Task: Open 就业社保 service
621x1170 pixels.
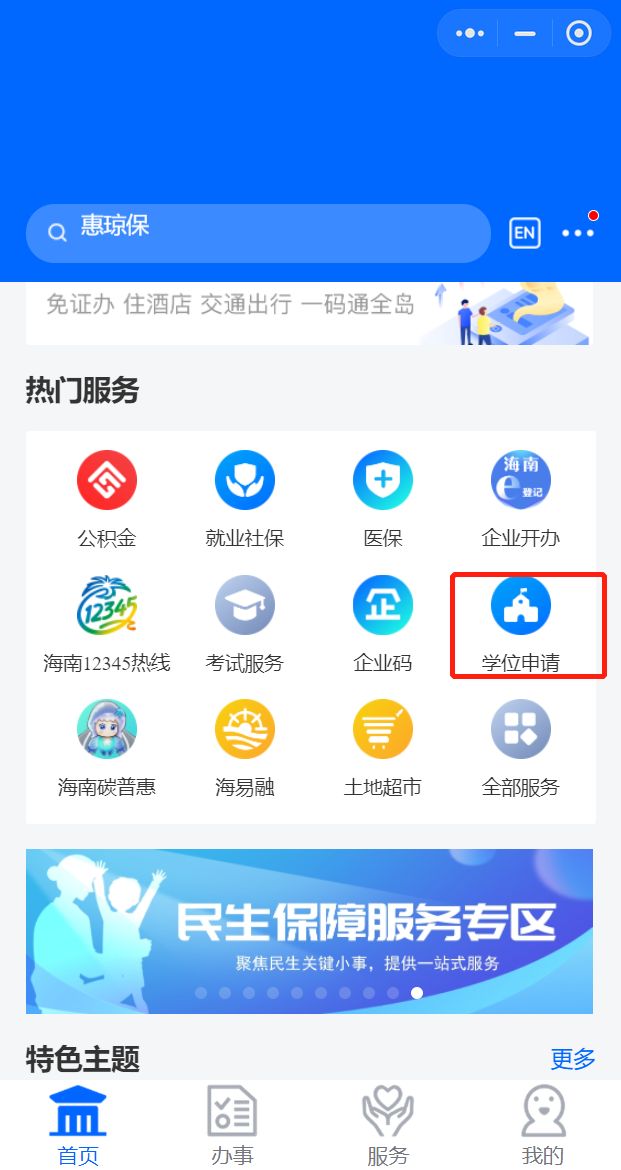Action: [244, 498]
